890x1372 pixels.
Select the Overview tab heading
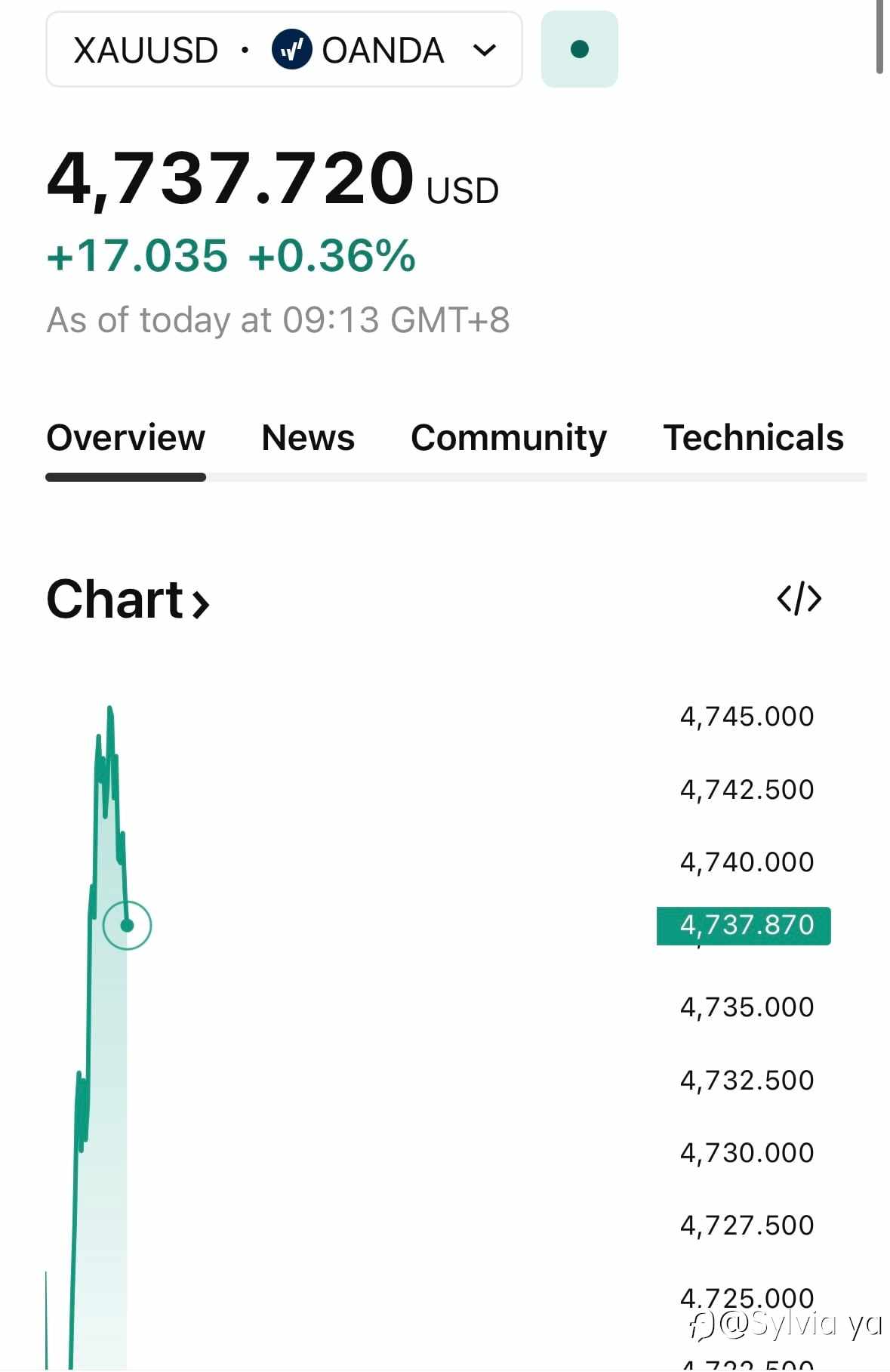click(x=125, y=438)
